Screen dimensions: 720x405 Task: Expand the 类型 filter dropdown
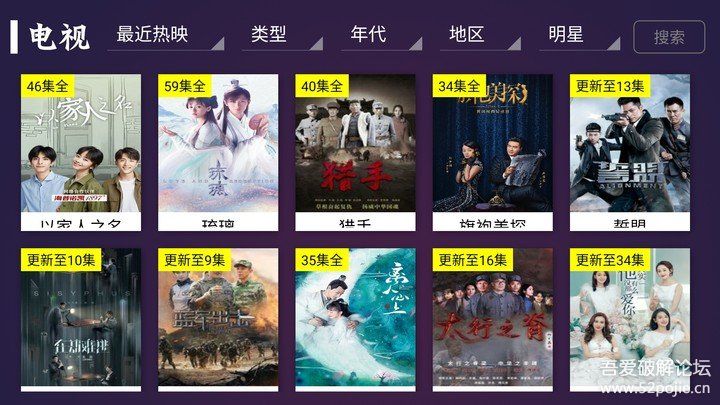(281, 35)
